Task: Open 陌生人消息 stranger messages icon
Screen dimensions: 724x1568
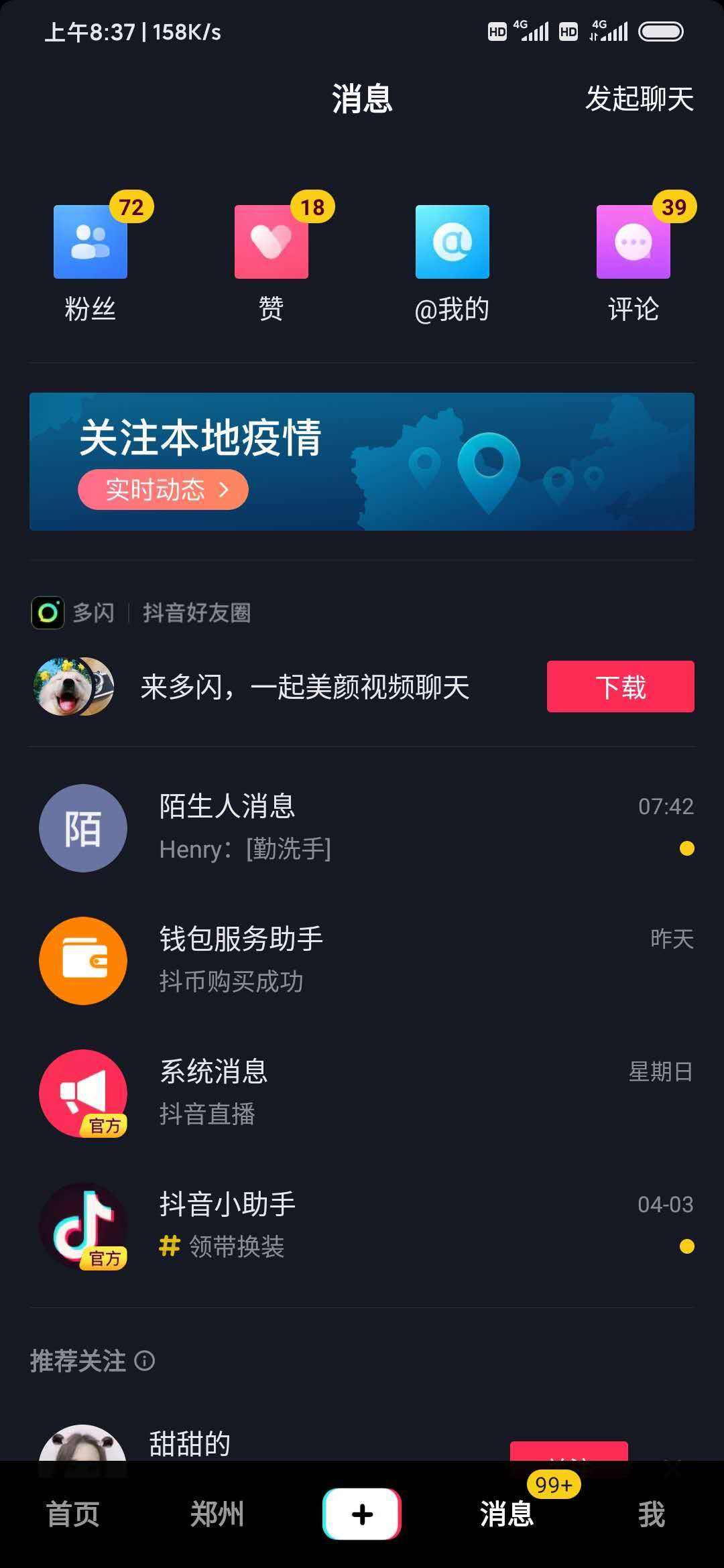Action: click(82, 828)
